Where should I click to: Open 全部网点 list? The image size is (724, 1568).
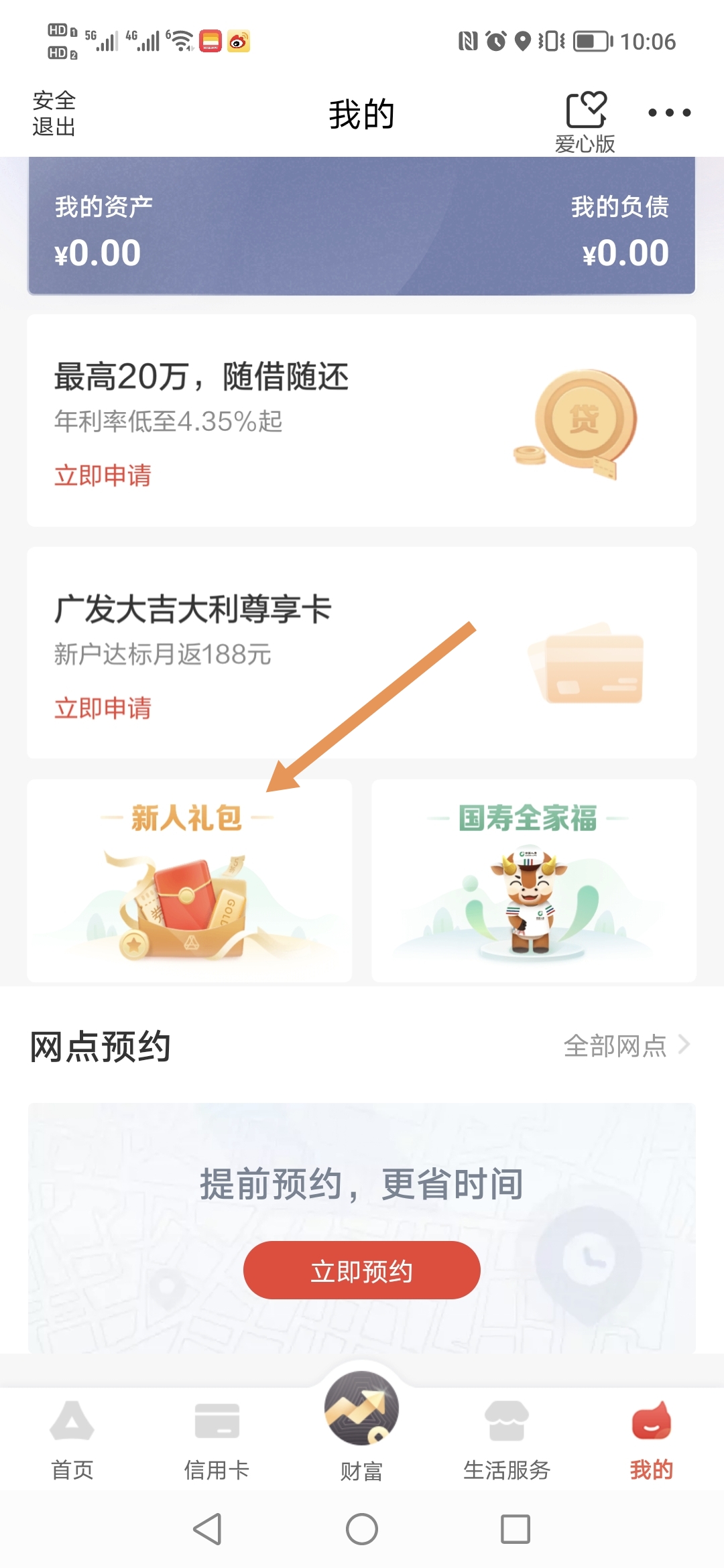point(625,1045)
